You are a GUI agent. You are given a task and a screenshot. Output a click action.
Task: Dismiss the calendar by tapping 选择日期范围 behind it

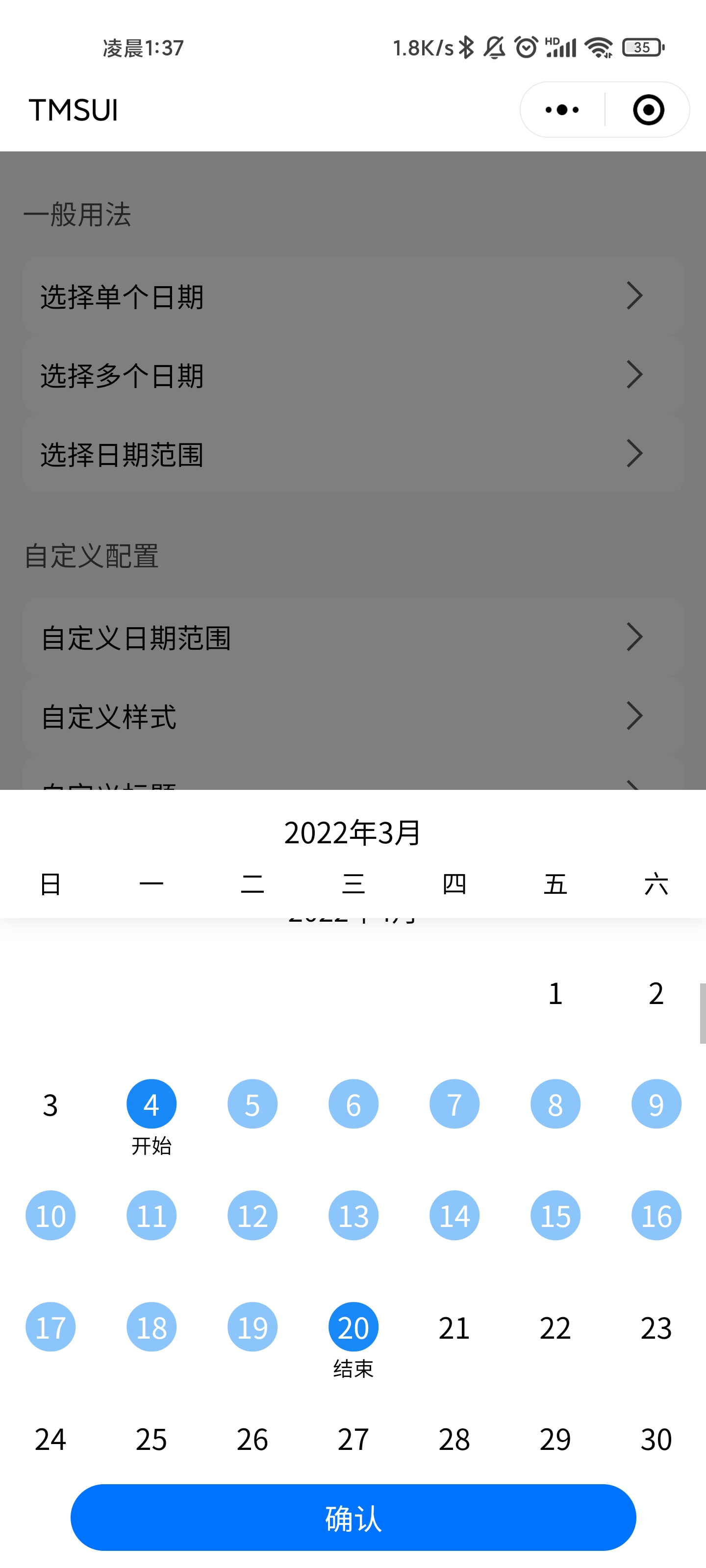pos(353,454)
